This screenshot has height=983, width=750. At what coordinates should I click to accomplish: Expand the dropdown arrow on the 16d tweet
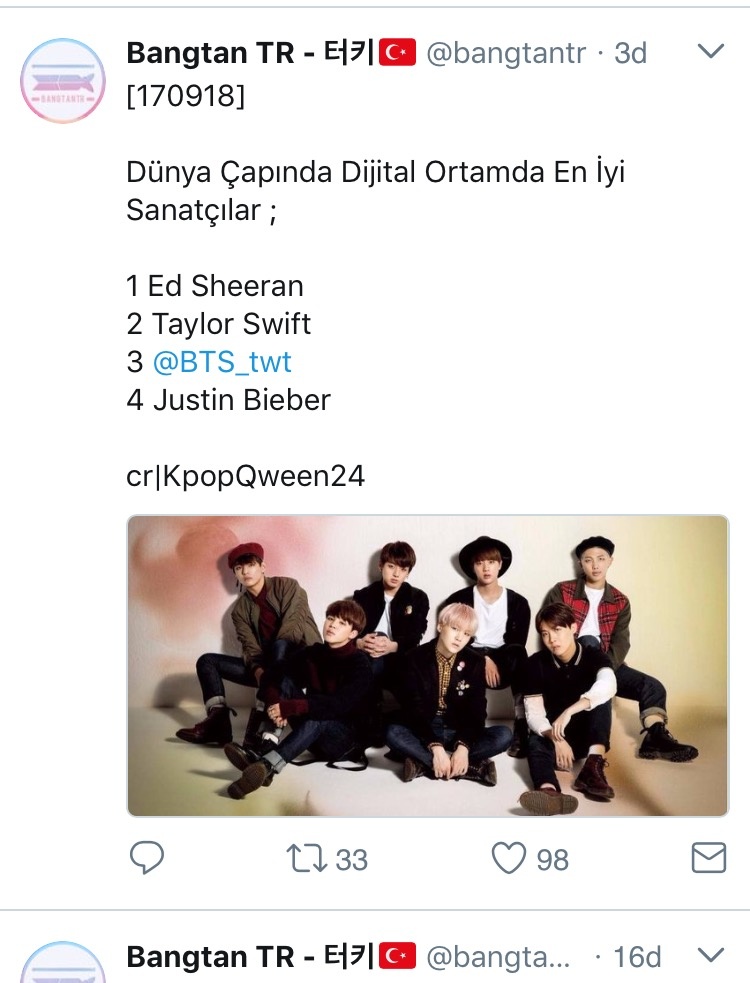click(x=711, y=955)
